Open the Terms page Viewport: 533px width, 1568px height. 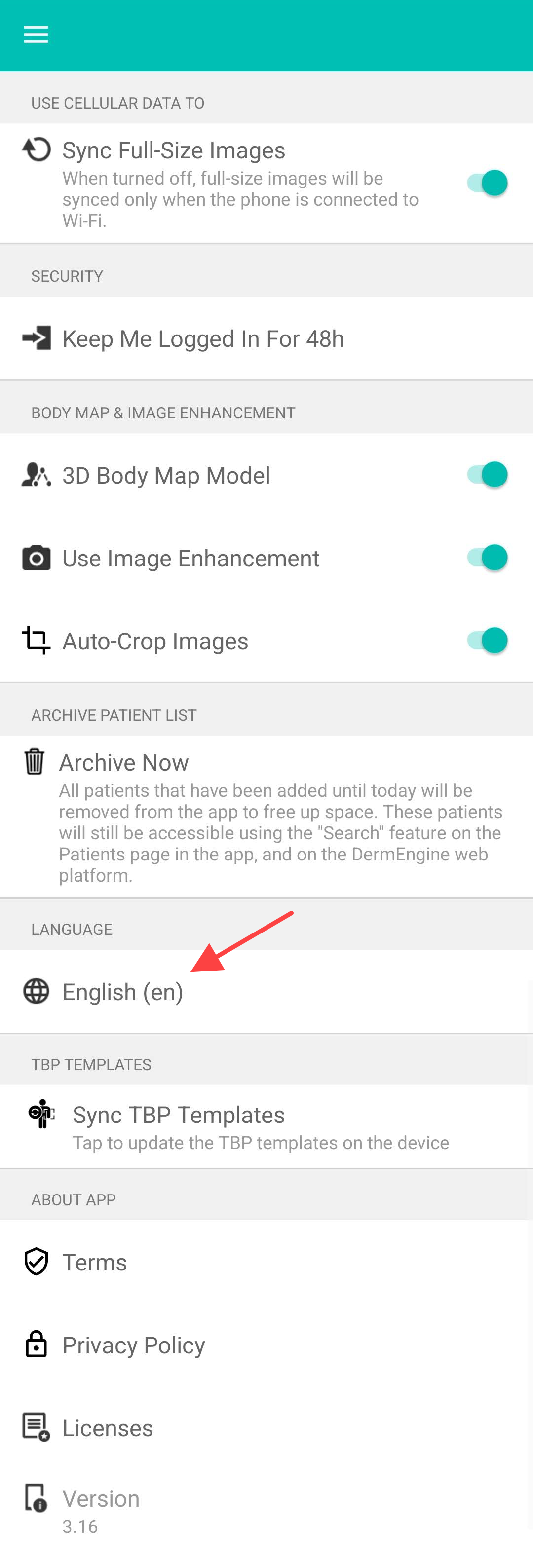click(x=94, y=1263)
